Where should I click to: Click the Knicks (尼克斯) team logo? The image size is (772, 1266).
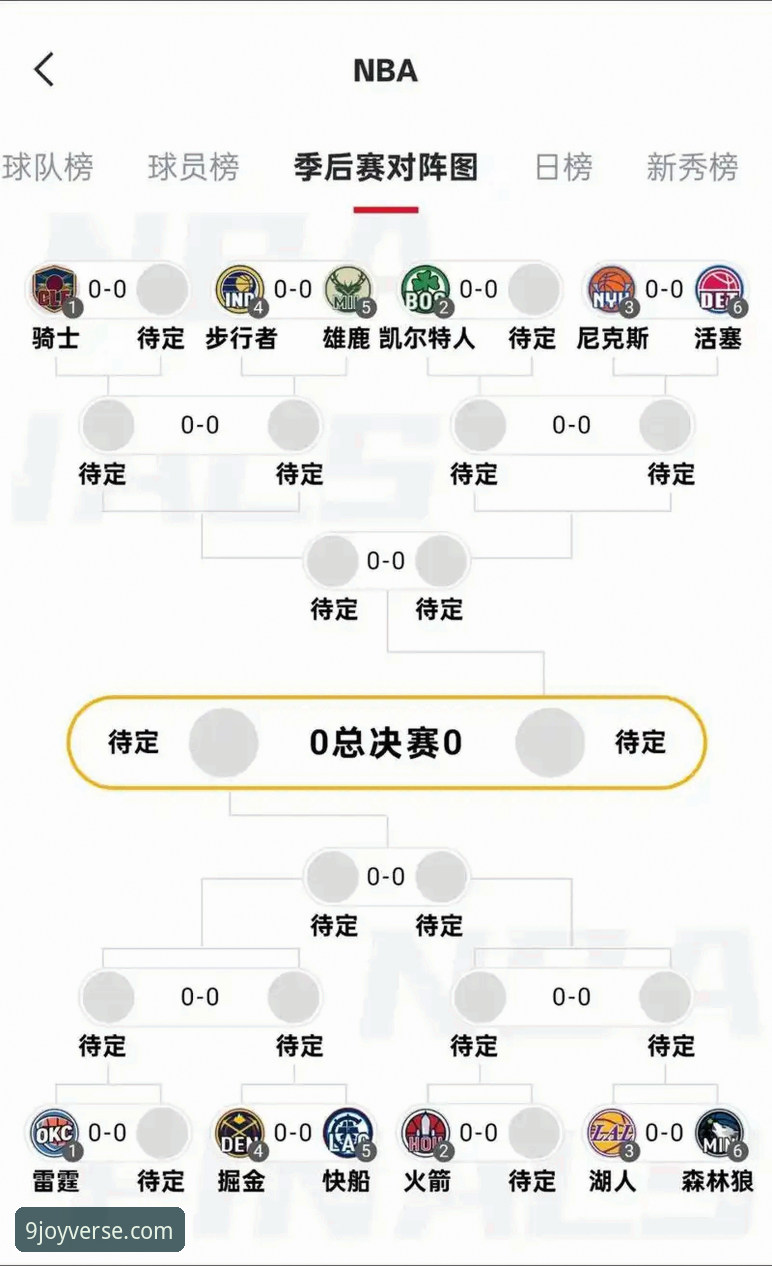[x=612, y=289]
